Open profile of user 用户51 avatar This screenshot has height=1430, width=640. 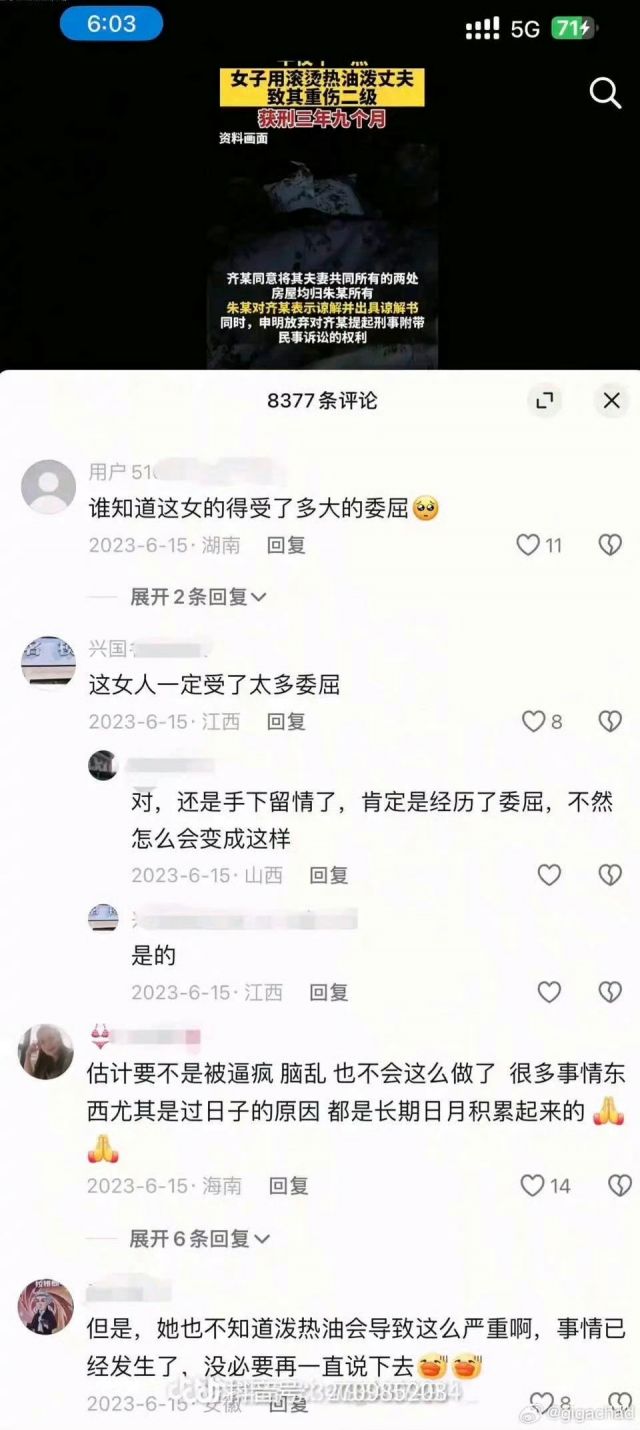tap(48, 487)
